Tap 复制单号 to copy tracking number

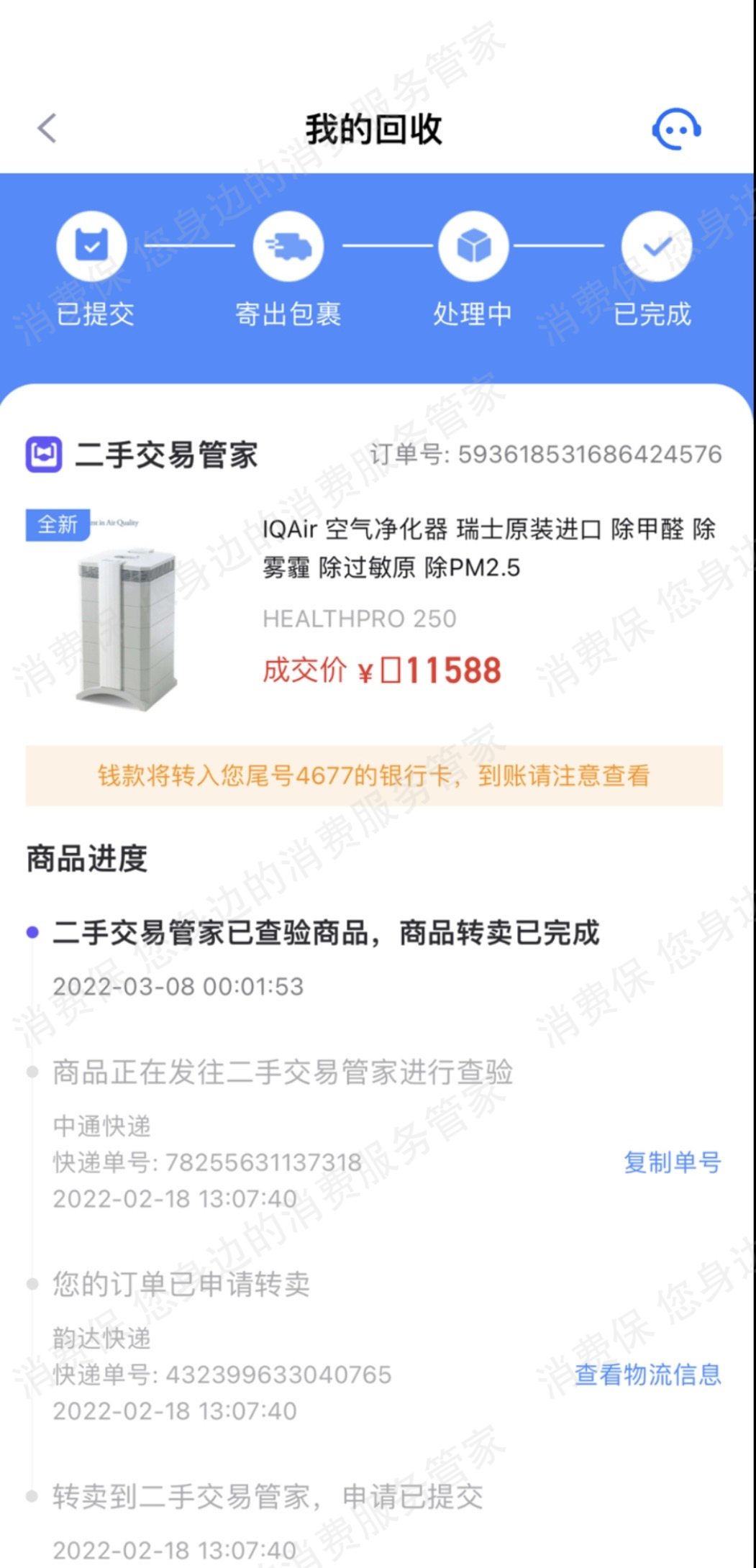point(672,1162)
